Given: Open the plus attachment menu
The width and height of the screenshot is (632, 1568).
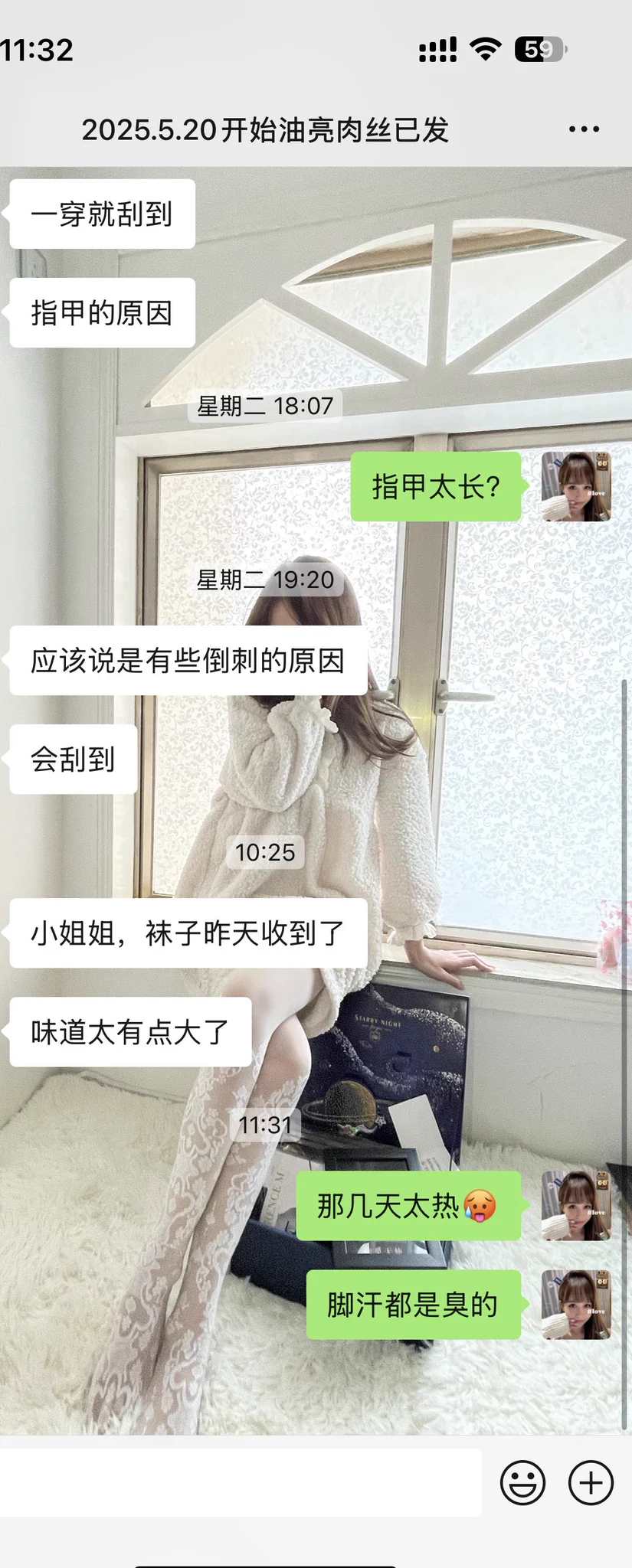Looking at the screenshot, I should coord(591,1483).
